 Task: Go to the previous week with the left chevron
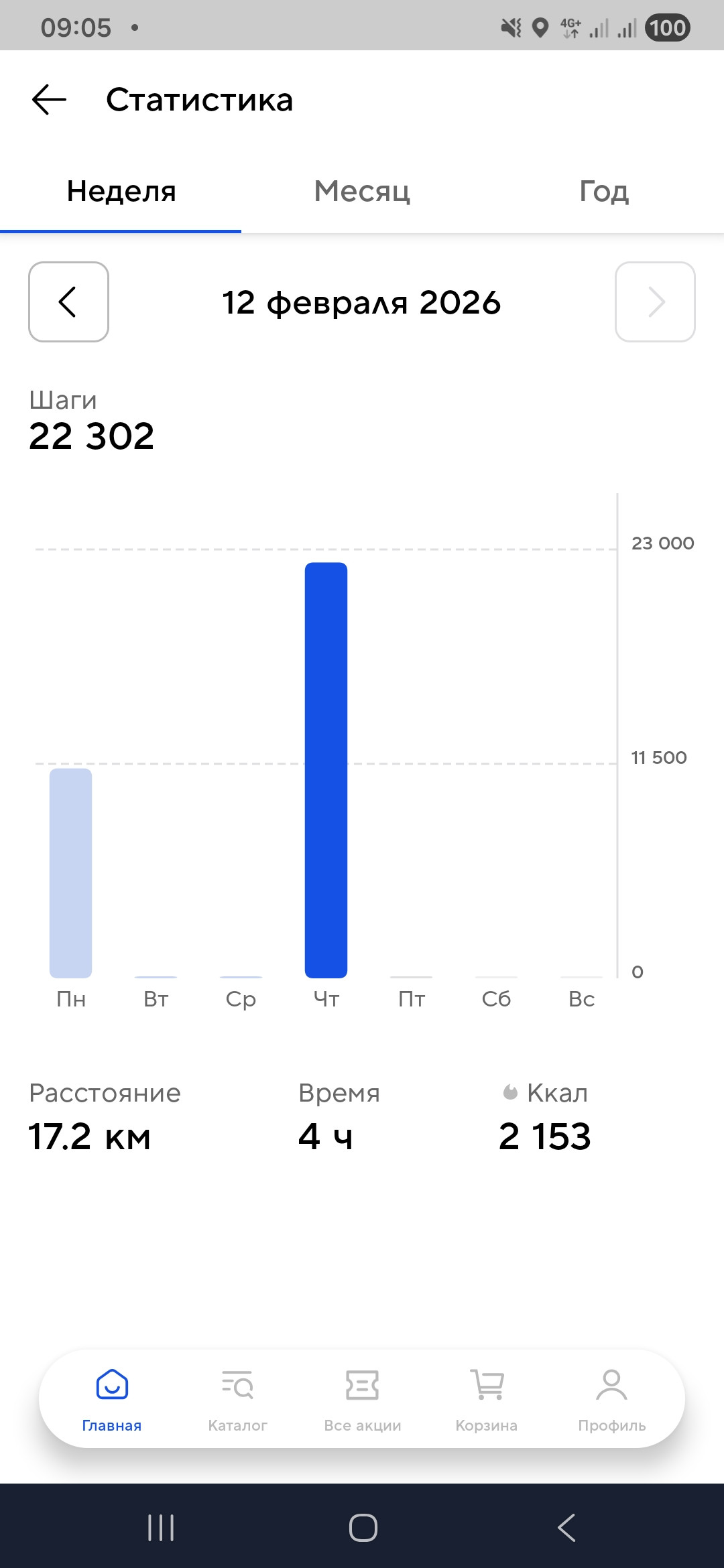click(68, 302)
